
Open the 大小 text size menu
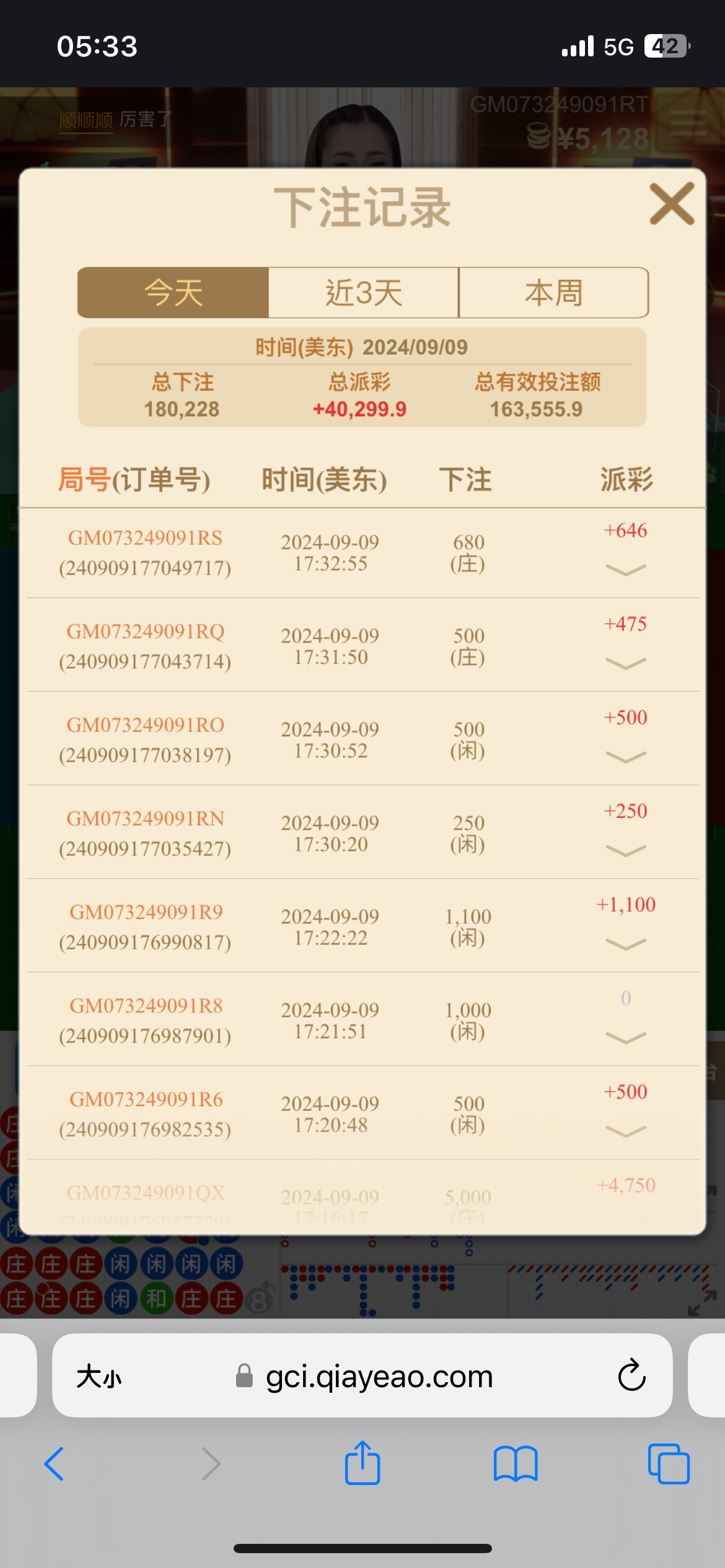coord(99,1377)
